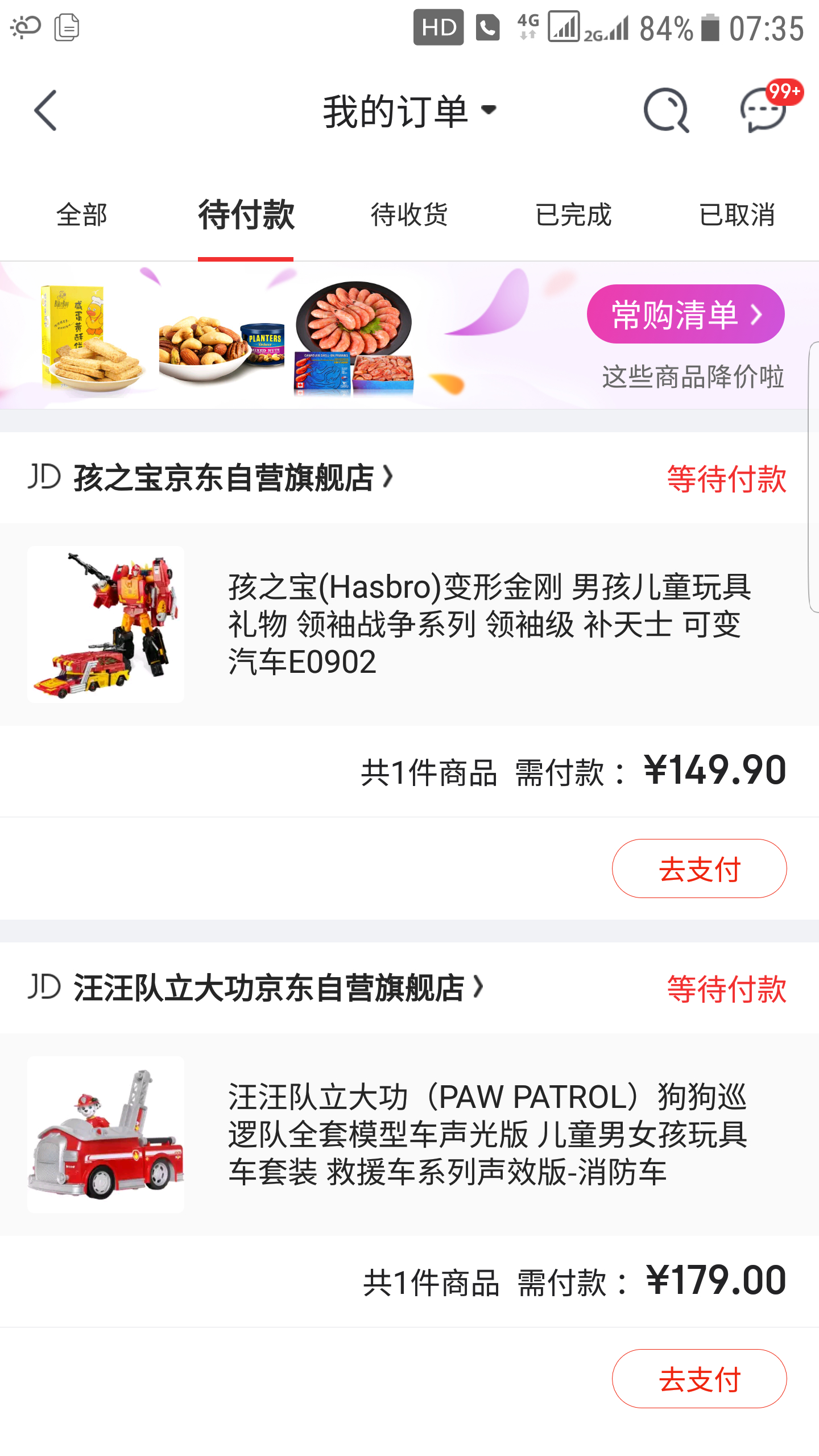Select the 待付款 tab

pyautogui.click(x=246, y=215)
